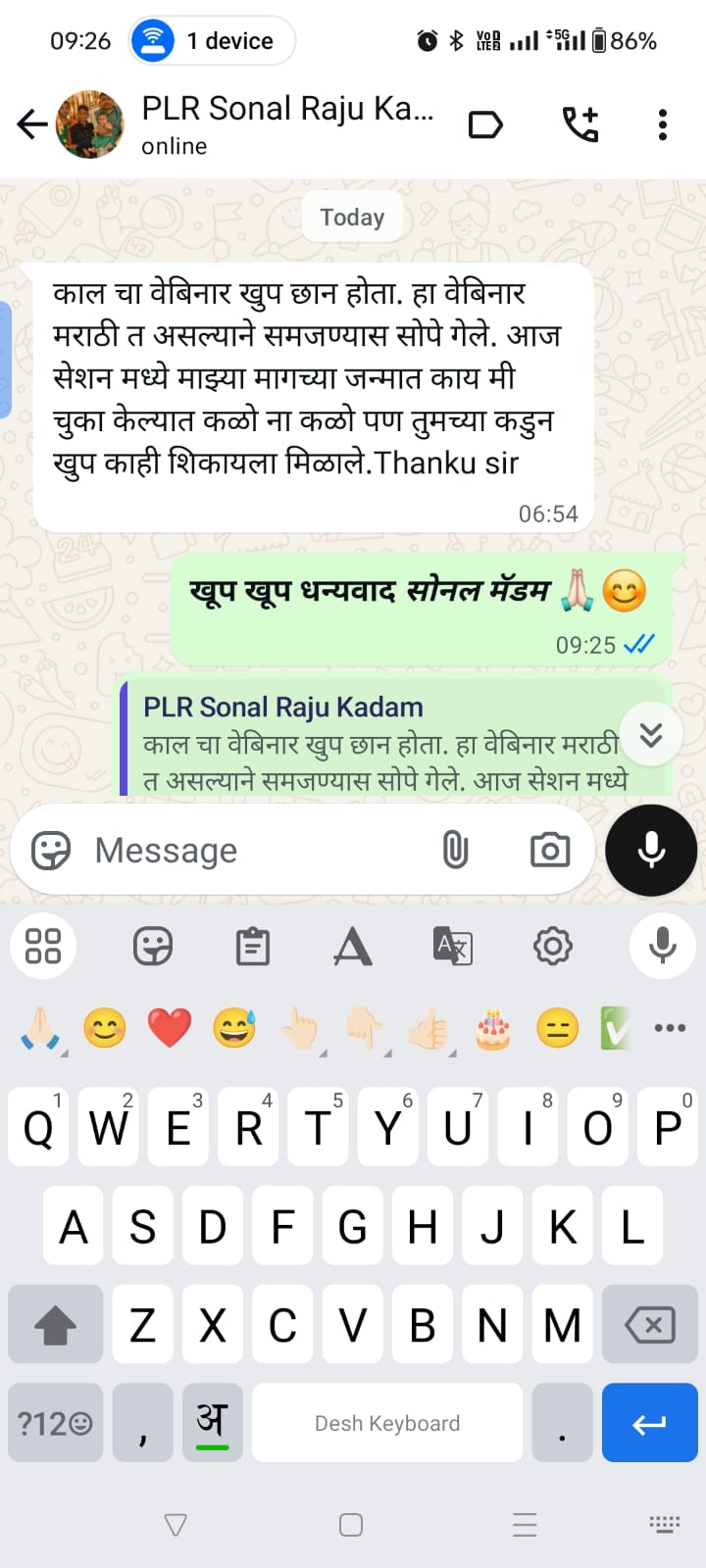Image resolution: width=706 pixels, height=1568 pixels.
Task: Open the sticker and emoji picker in message bar
Action: 51,850
